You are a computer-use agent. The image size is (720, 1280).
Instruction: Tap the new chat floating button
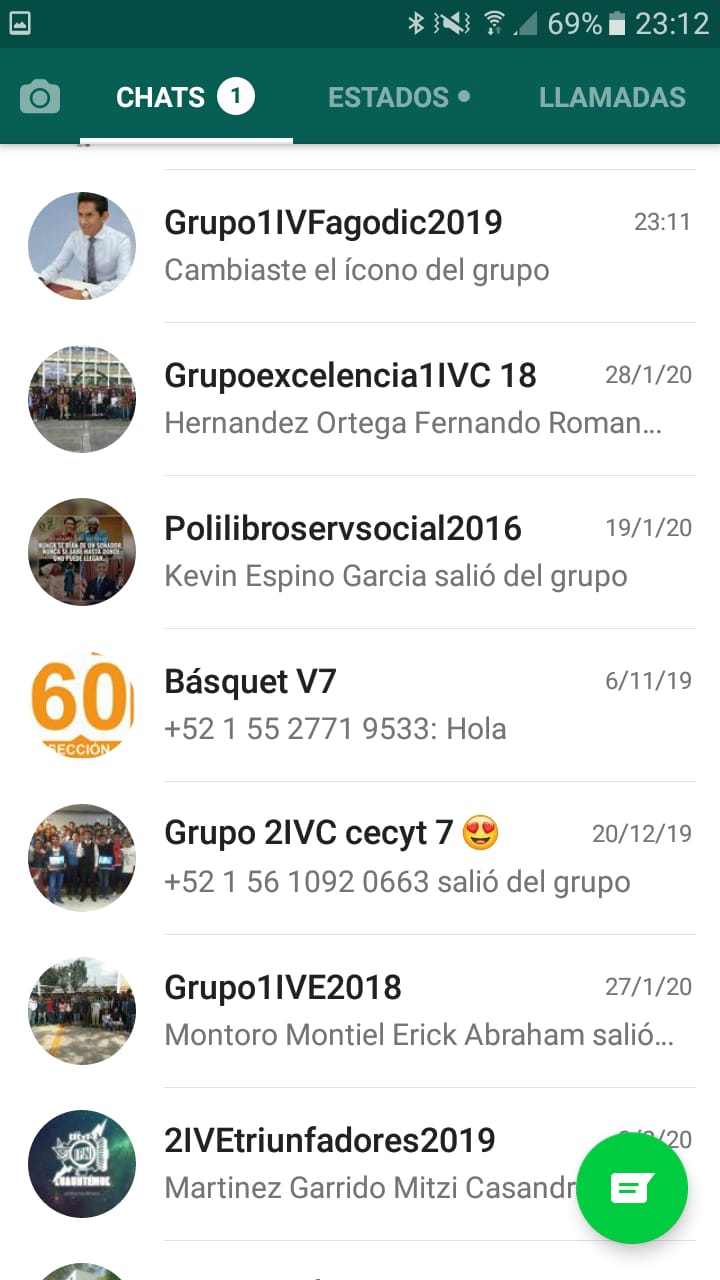click(x=633, y=1188)
